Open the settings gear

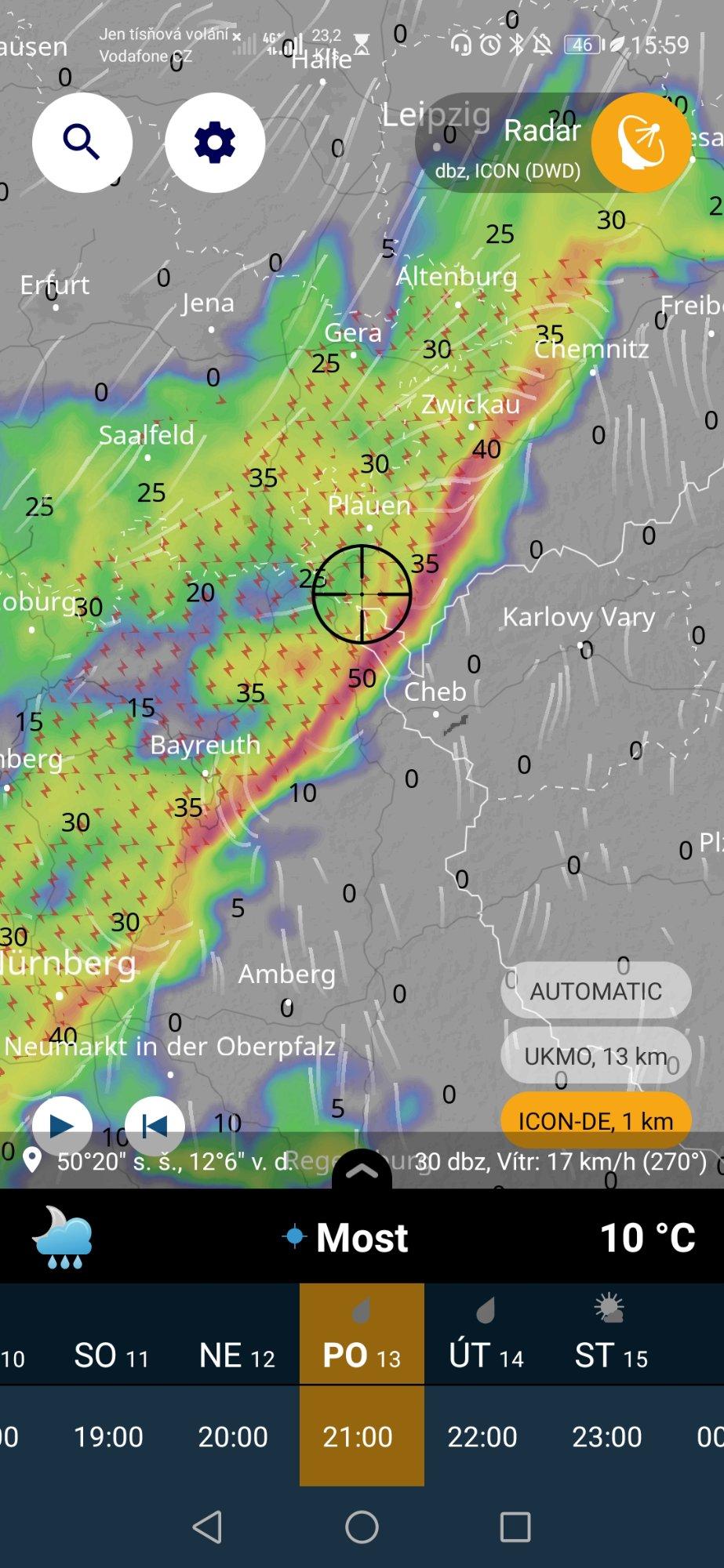click(214, 143)
